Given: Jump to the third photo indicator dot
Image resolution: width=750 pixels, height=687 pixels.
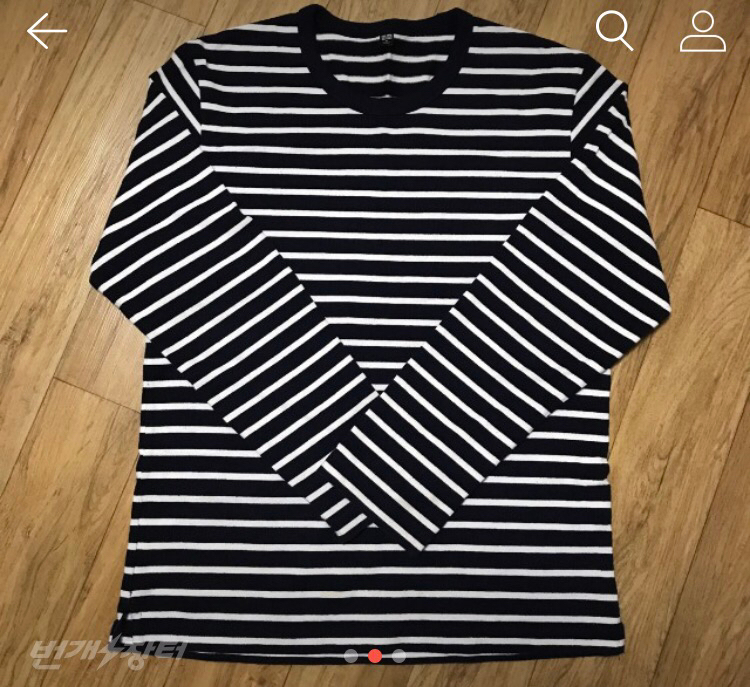Looking at the screenshot, I should click(399, 657).
